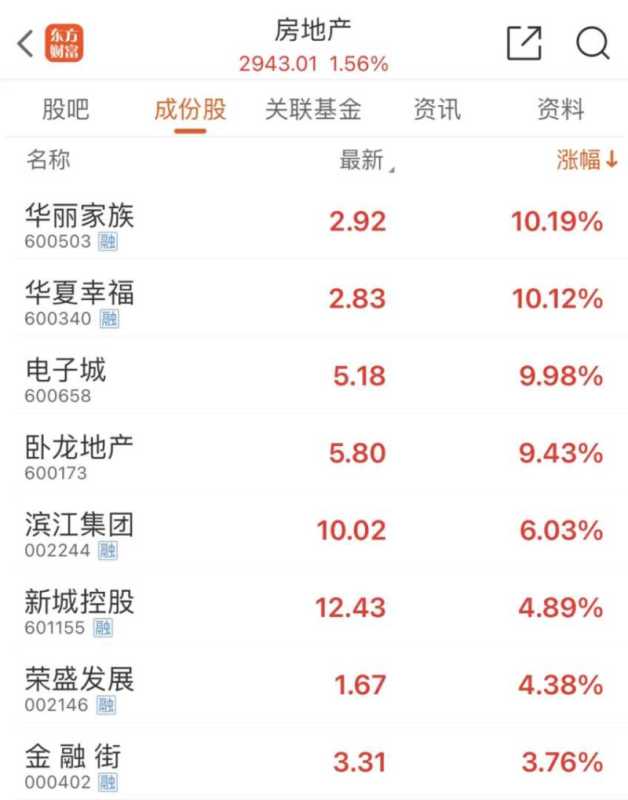Switch to the 资料 tab
Image resolution: width=628 pixels, height=800 pixels.
click(x=560, y=109)
